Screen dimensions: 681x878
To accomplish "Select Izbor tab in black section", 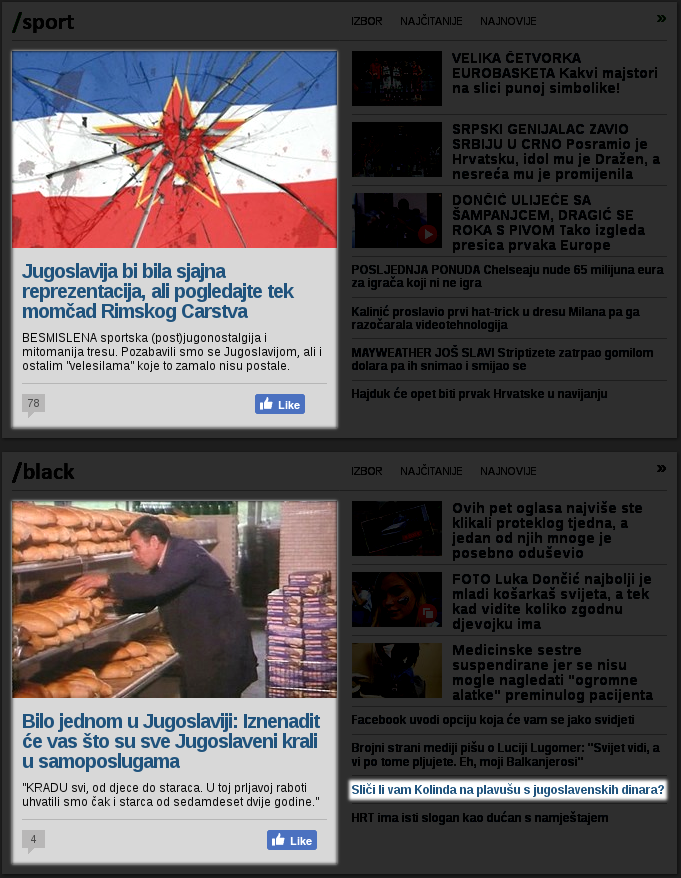I will point(366,471).
